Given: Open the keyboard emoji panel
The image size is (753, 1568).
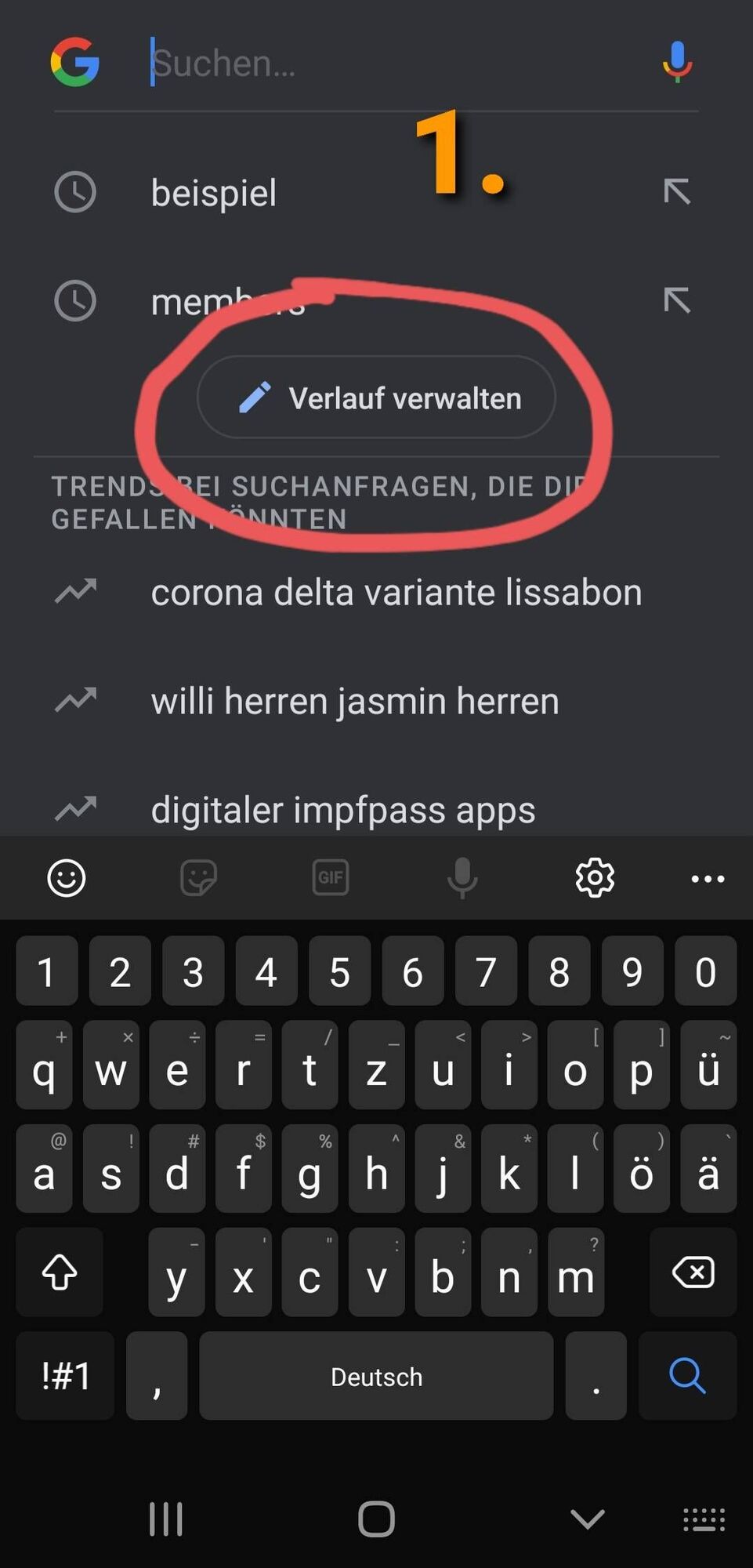Looking at the screenshot, I should point(67,877).
